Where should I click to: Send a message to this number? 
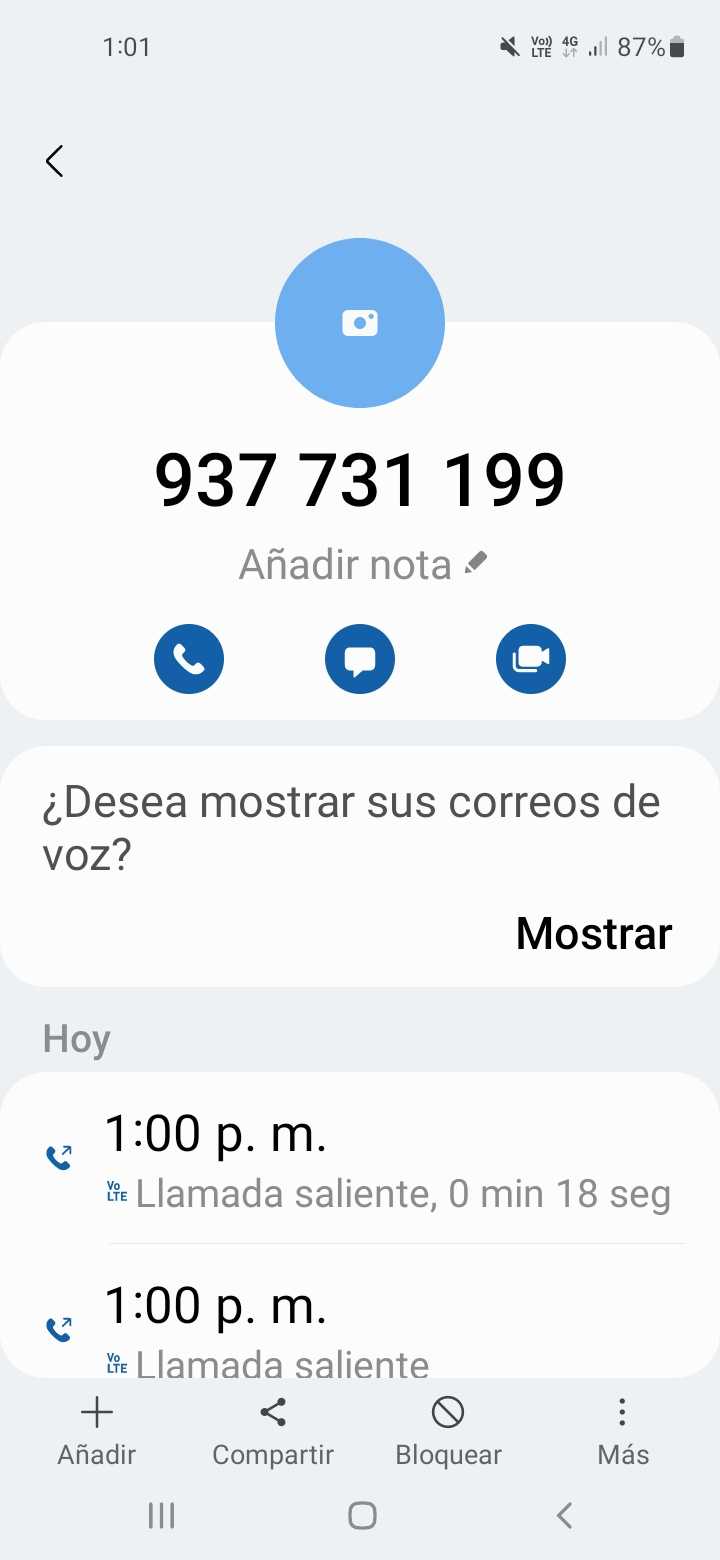360,659
